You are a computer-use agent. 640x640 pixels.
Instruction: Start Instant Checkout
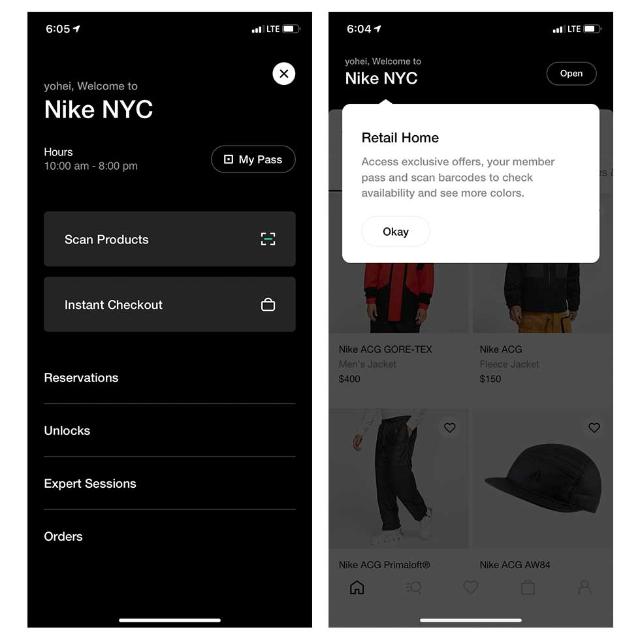click(169, 305)
